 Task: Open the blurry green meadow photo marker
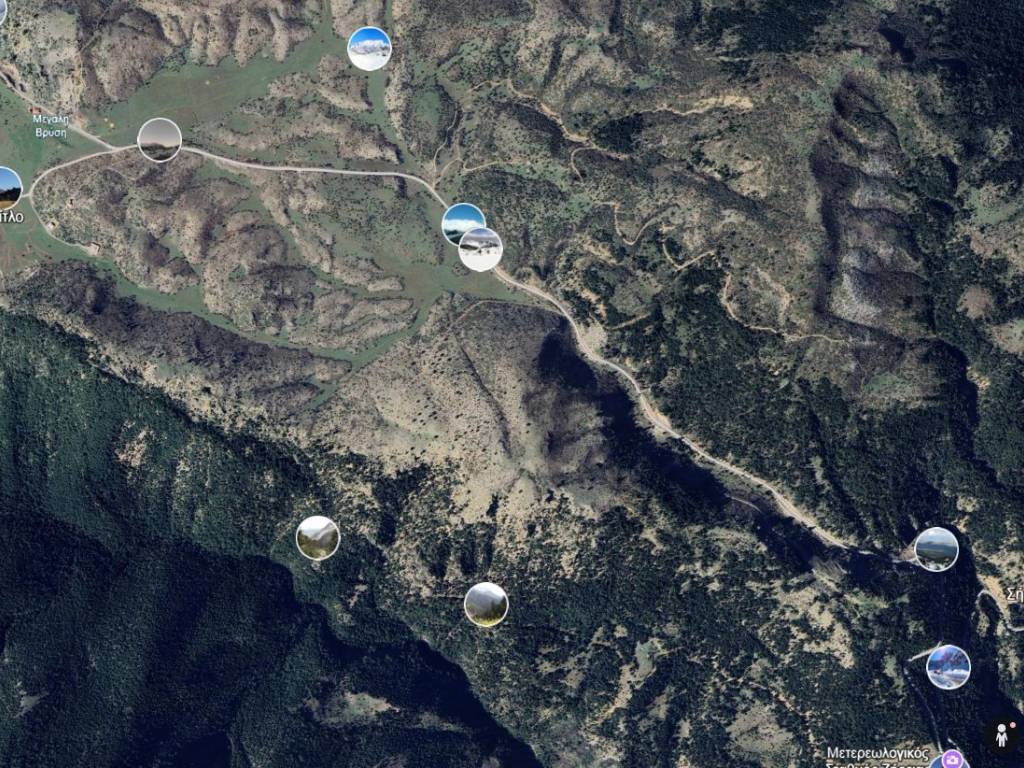486,604
